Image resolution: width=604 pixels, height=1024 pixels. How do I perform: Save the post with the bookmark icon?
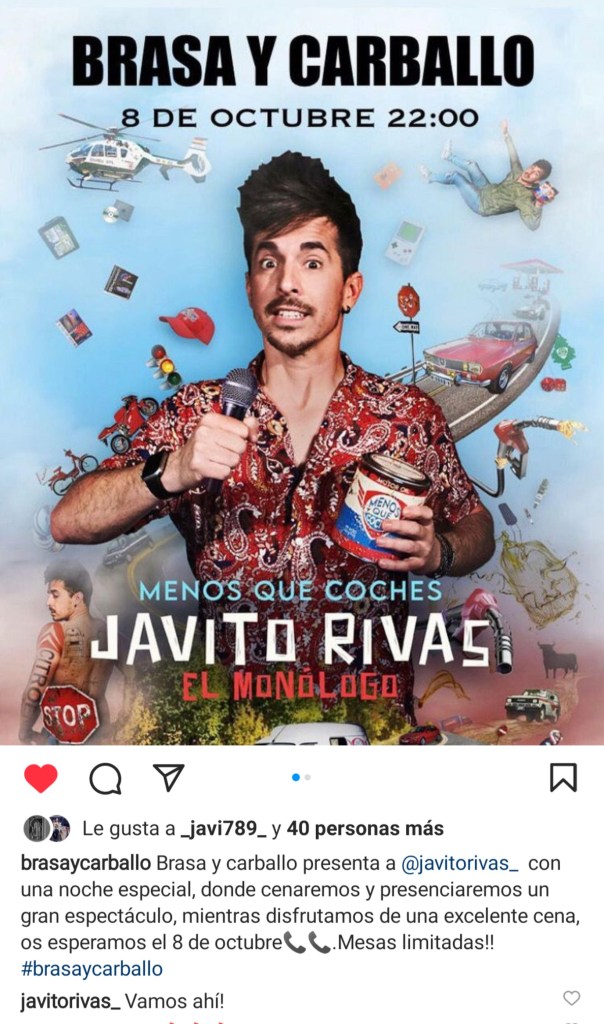coord(563,777)
